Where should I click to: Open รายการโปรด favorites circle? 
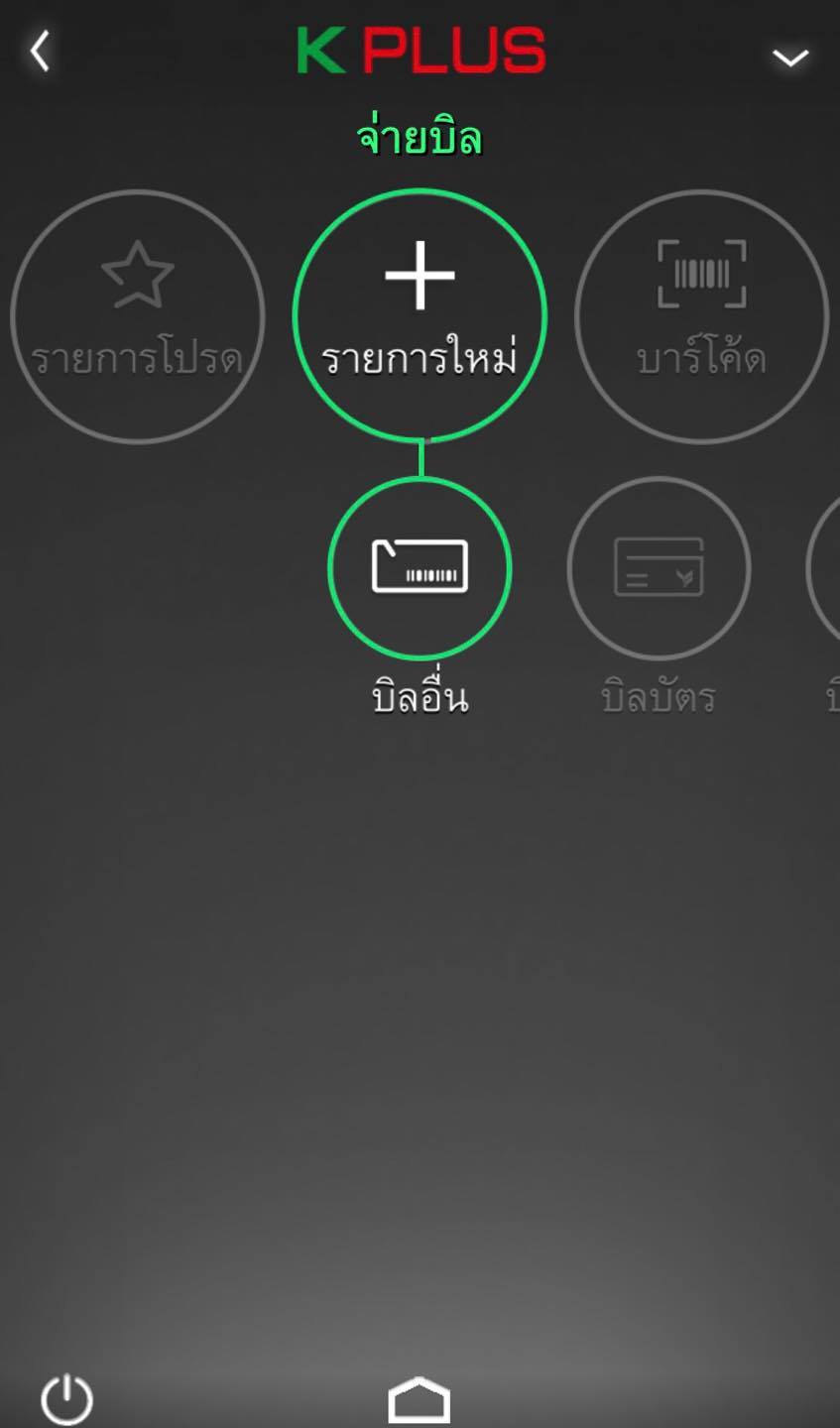click(137, 316)
